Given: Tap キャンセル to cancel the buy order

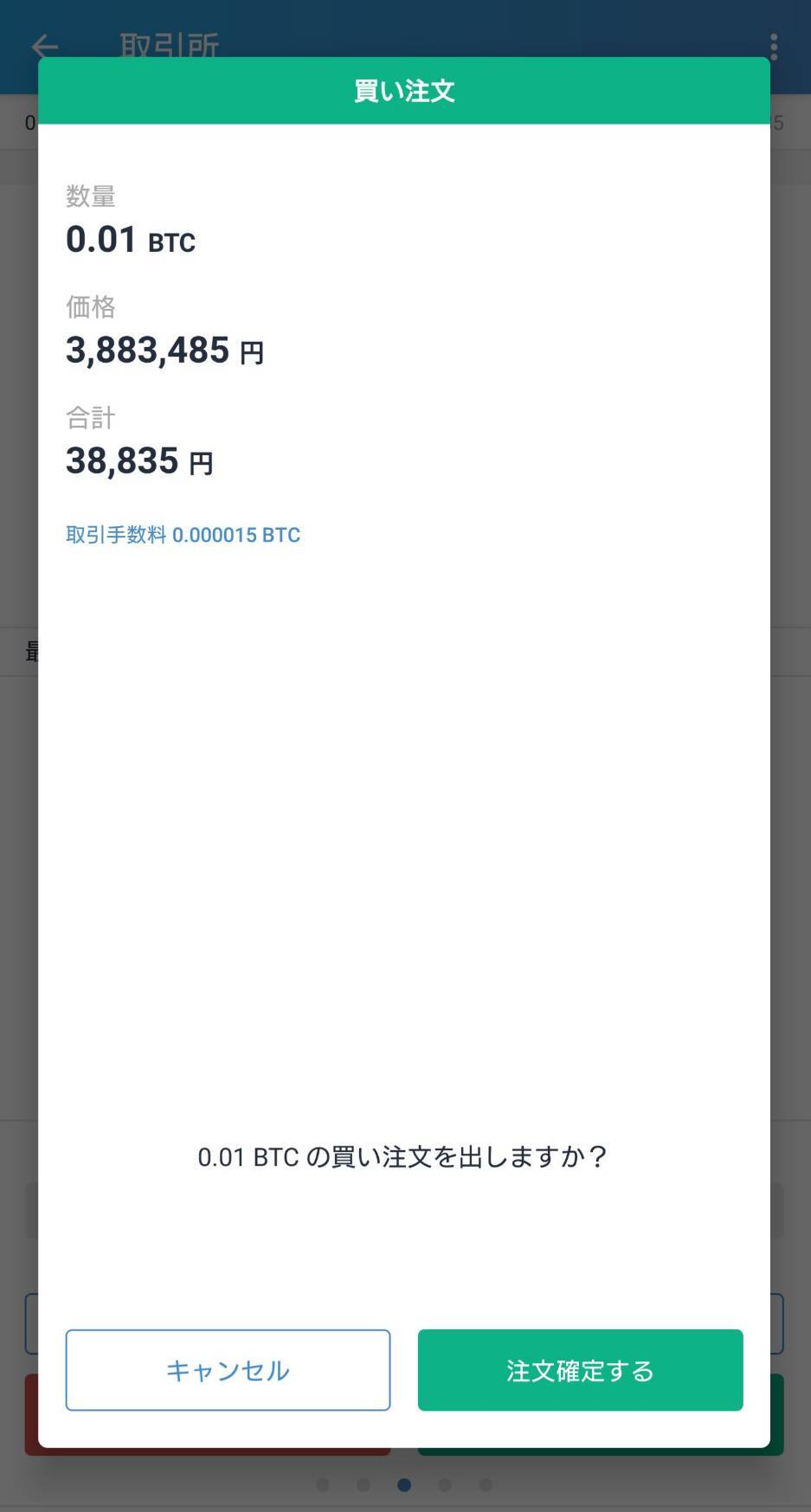Looking at the screenshot, I should tap(228, 1370).
